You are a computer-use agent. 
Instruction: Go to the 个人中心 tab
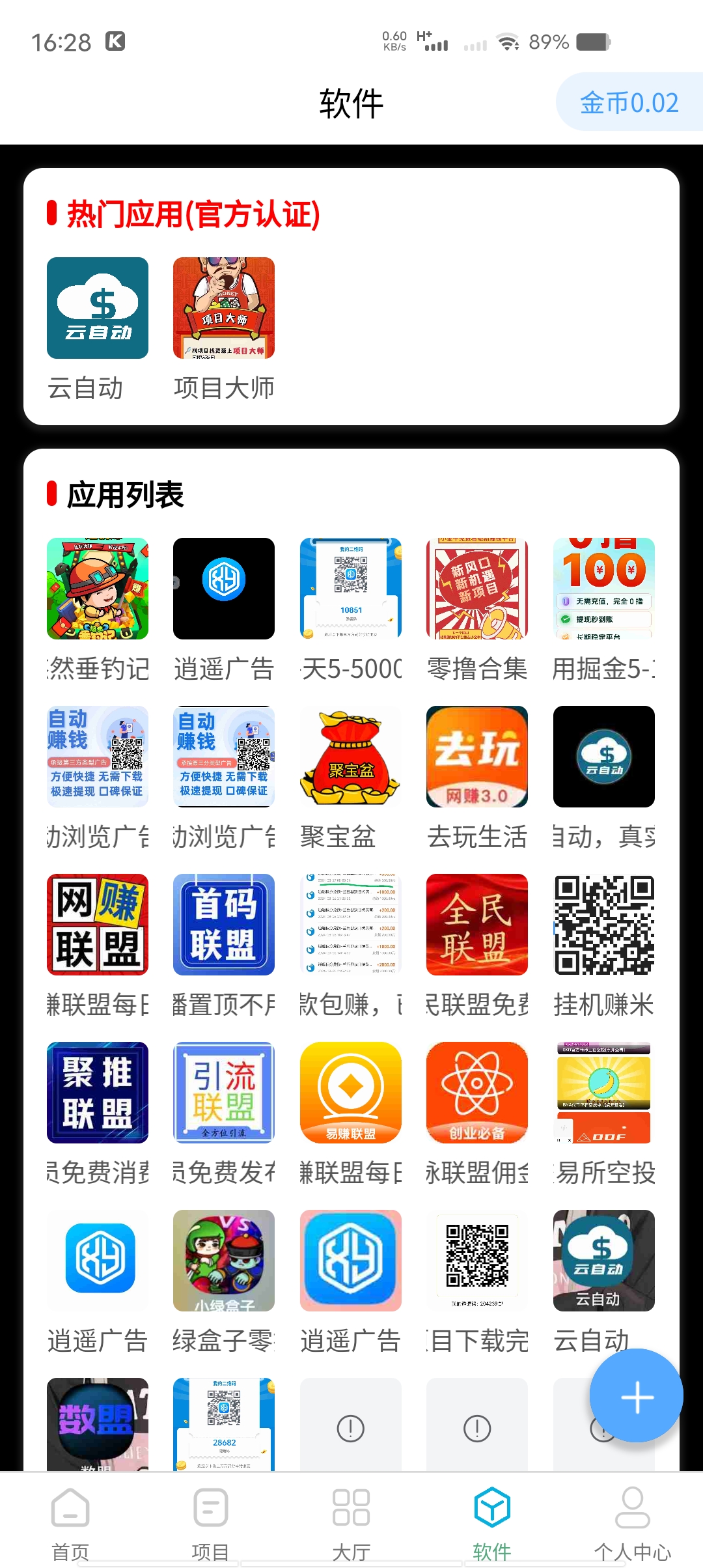[x=633, y=1524]
